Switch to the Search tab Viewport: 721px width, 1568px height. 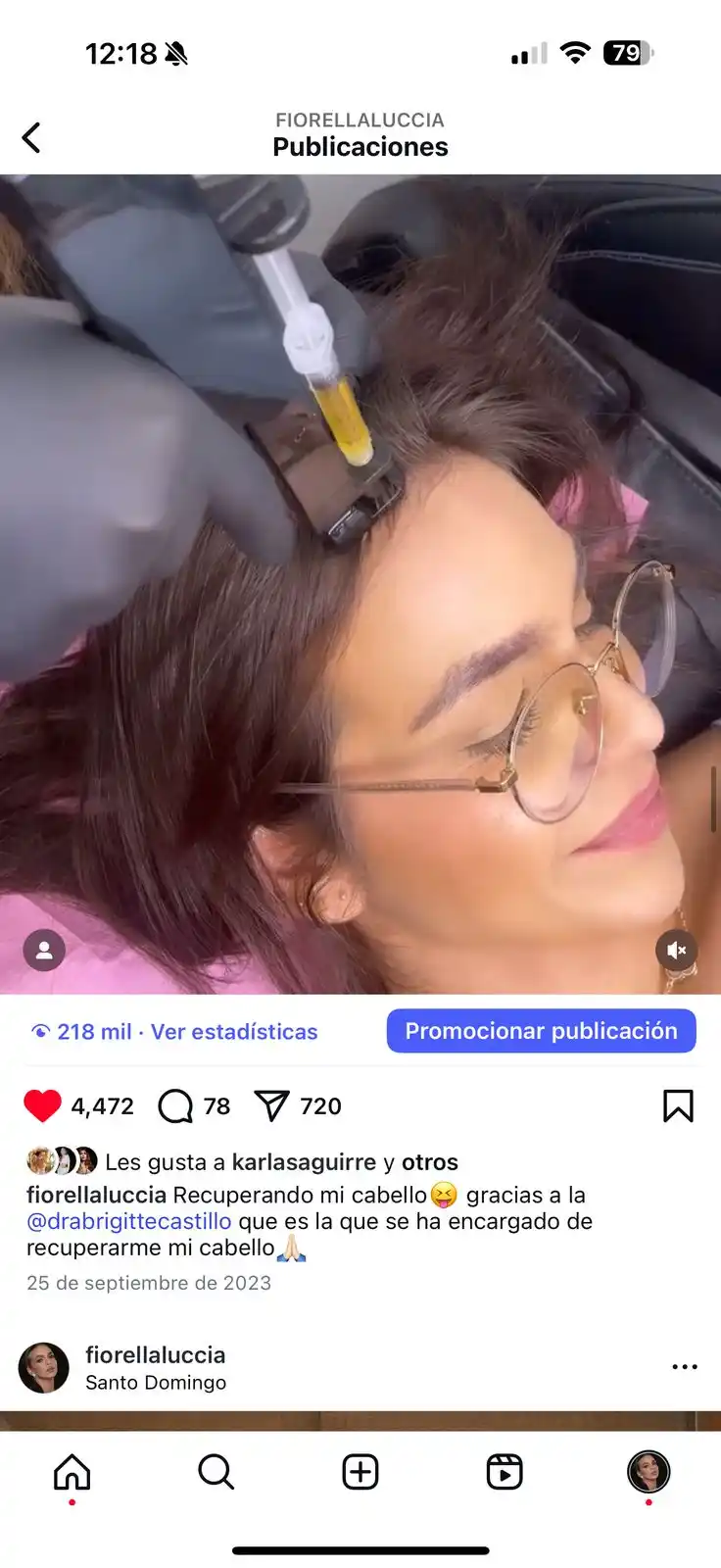click(216, 1472)
